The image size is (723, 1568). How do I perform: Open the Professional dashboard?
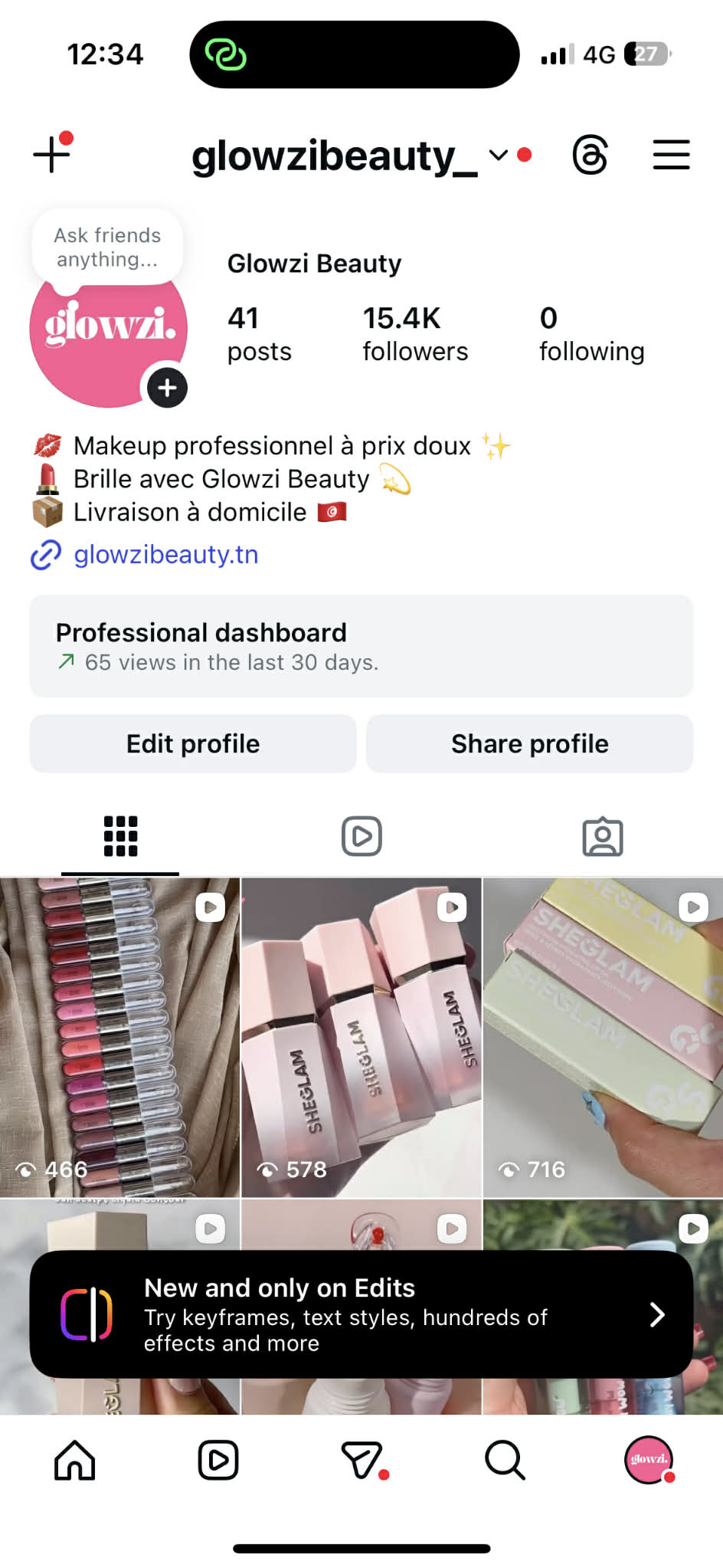click(360, 646)
